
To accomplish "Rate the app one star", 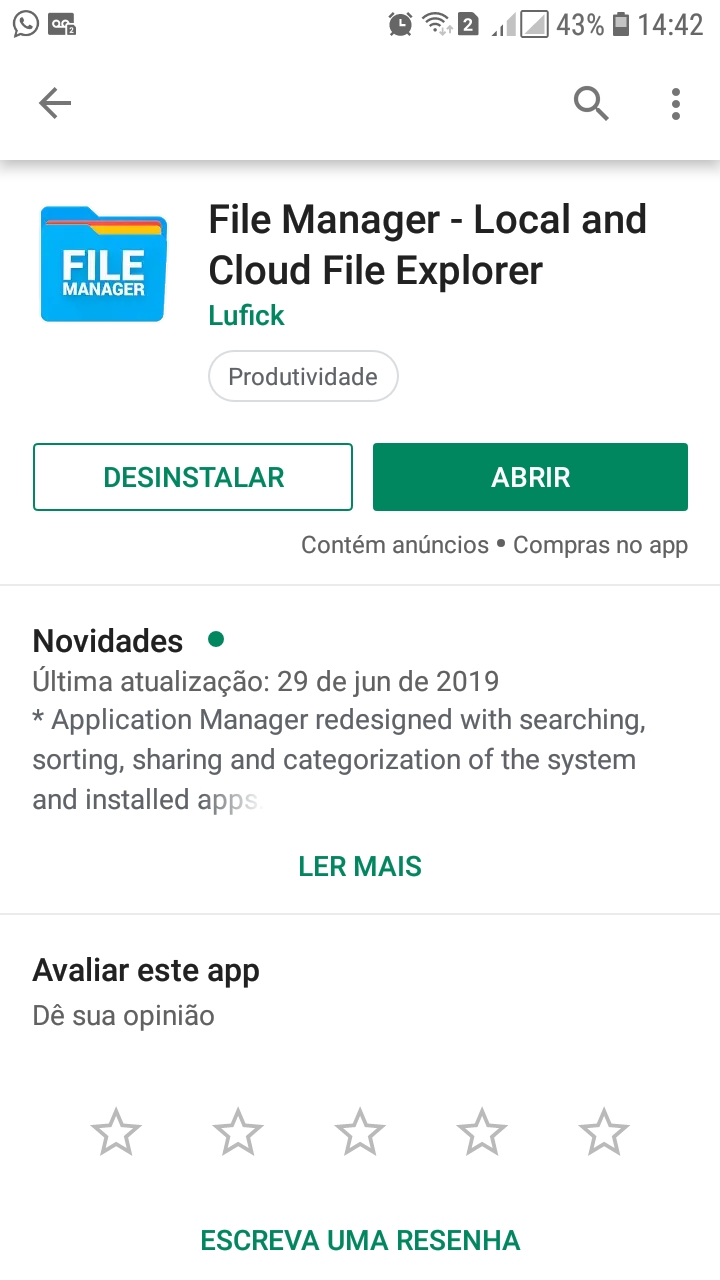I will 116,1133.
